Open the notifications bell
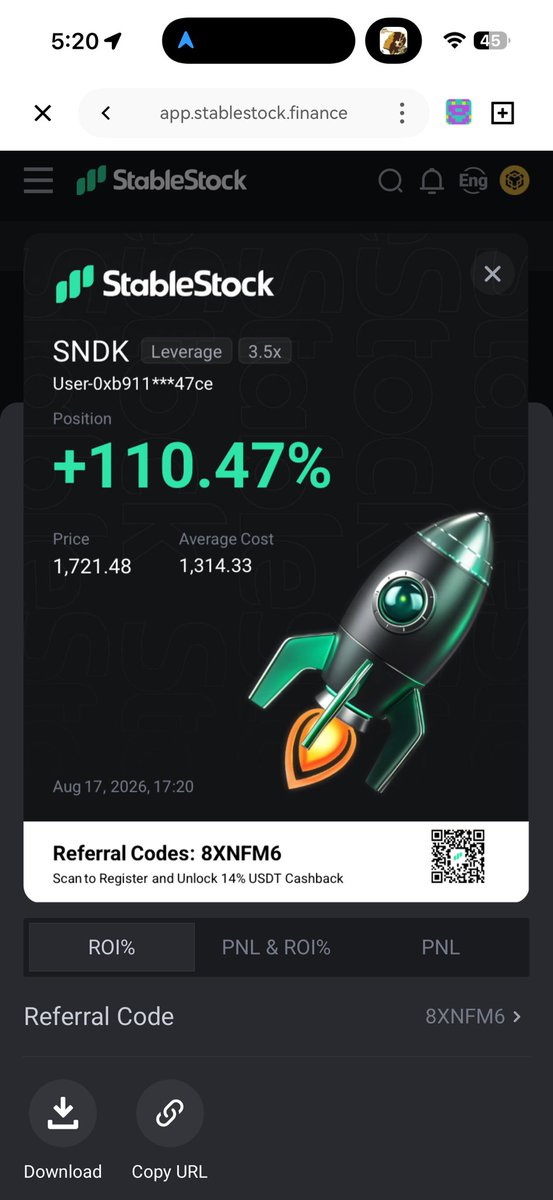The height and width of the screenshot is (1200, 553). (432, 181)
